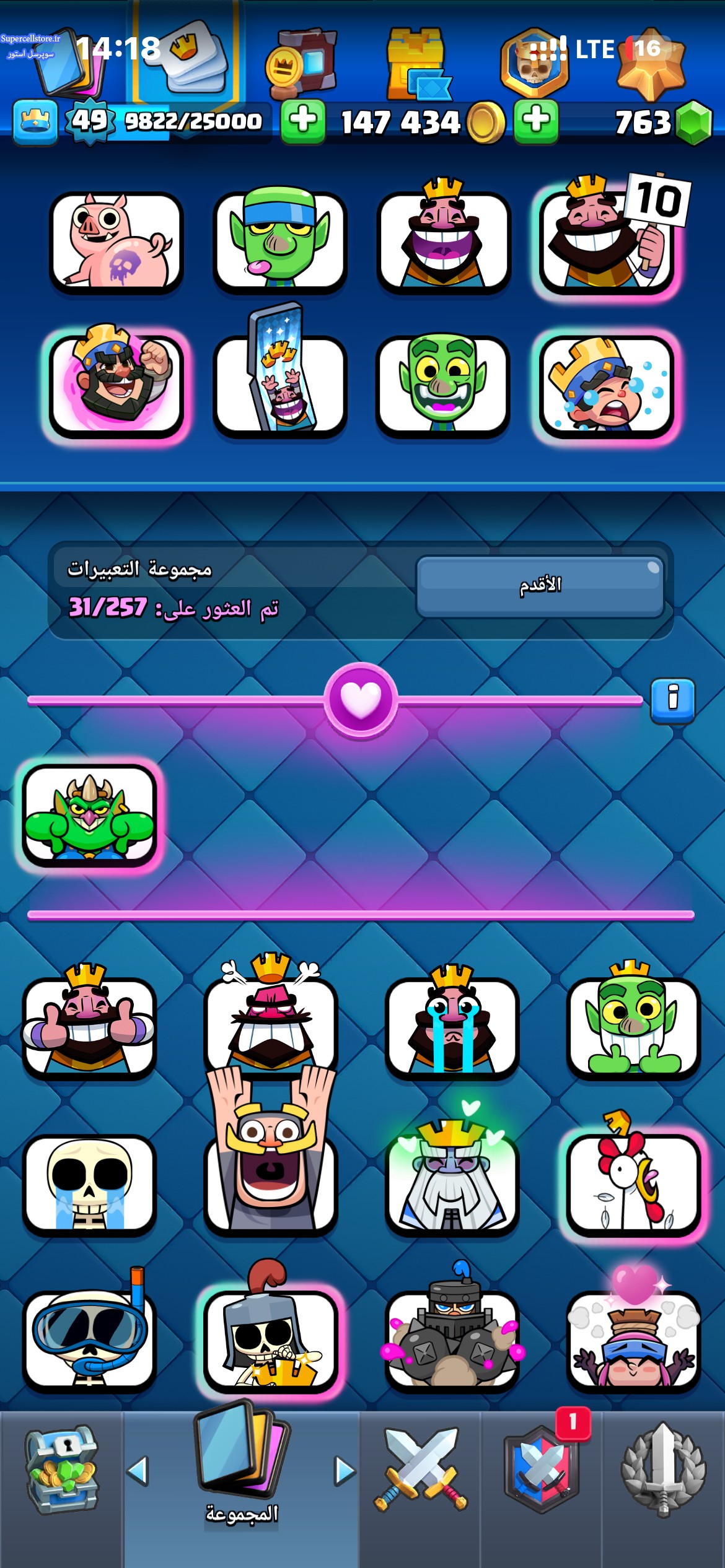The width and height of the screenshot is (725, 1568).
Task: Select the chicken emote
Action: click(x=633, y=1183)
